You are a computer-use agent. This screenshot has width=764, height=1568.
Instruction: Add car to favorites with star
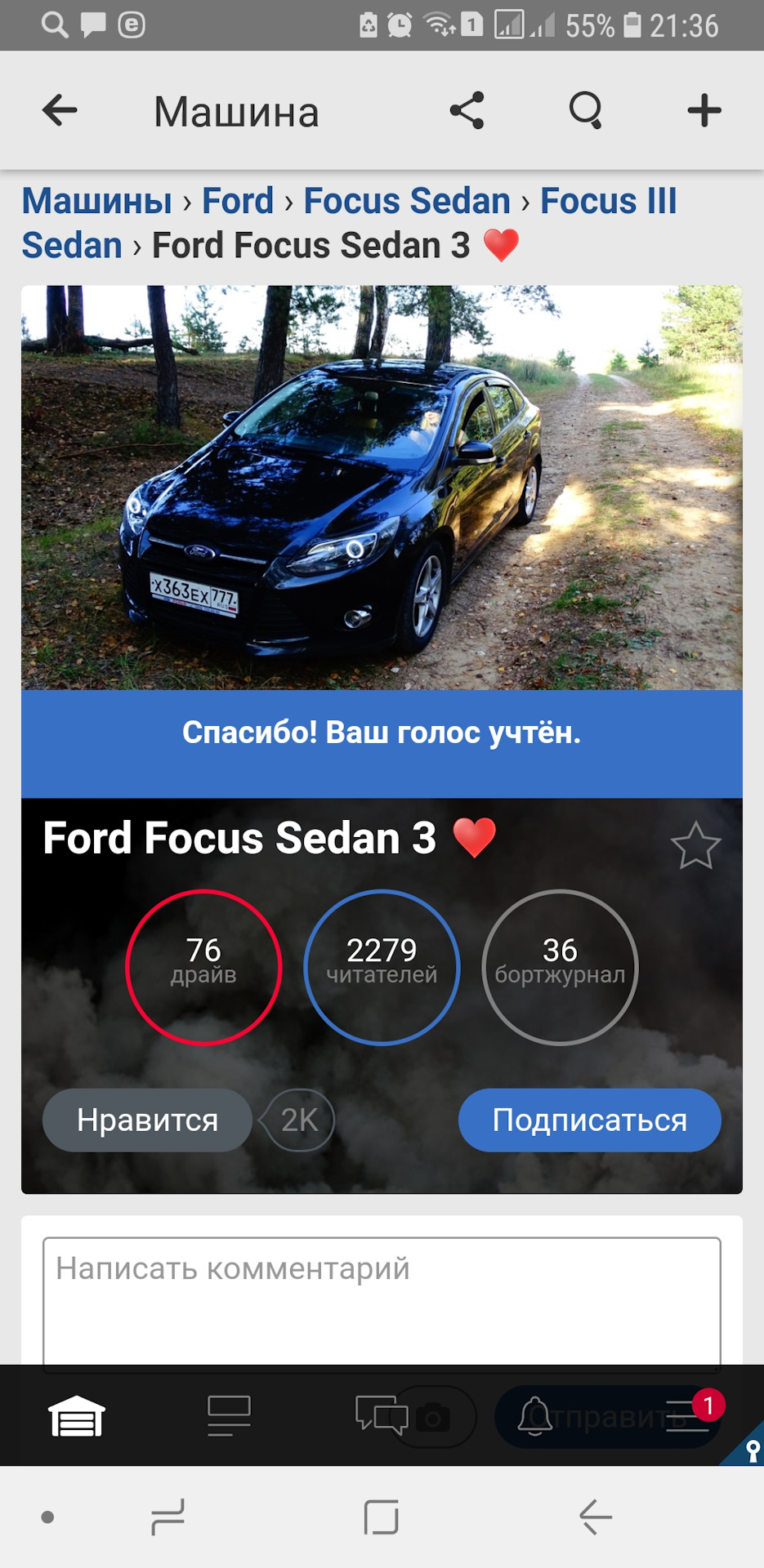(x=695, y=845)
